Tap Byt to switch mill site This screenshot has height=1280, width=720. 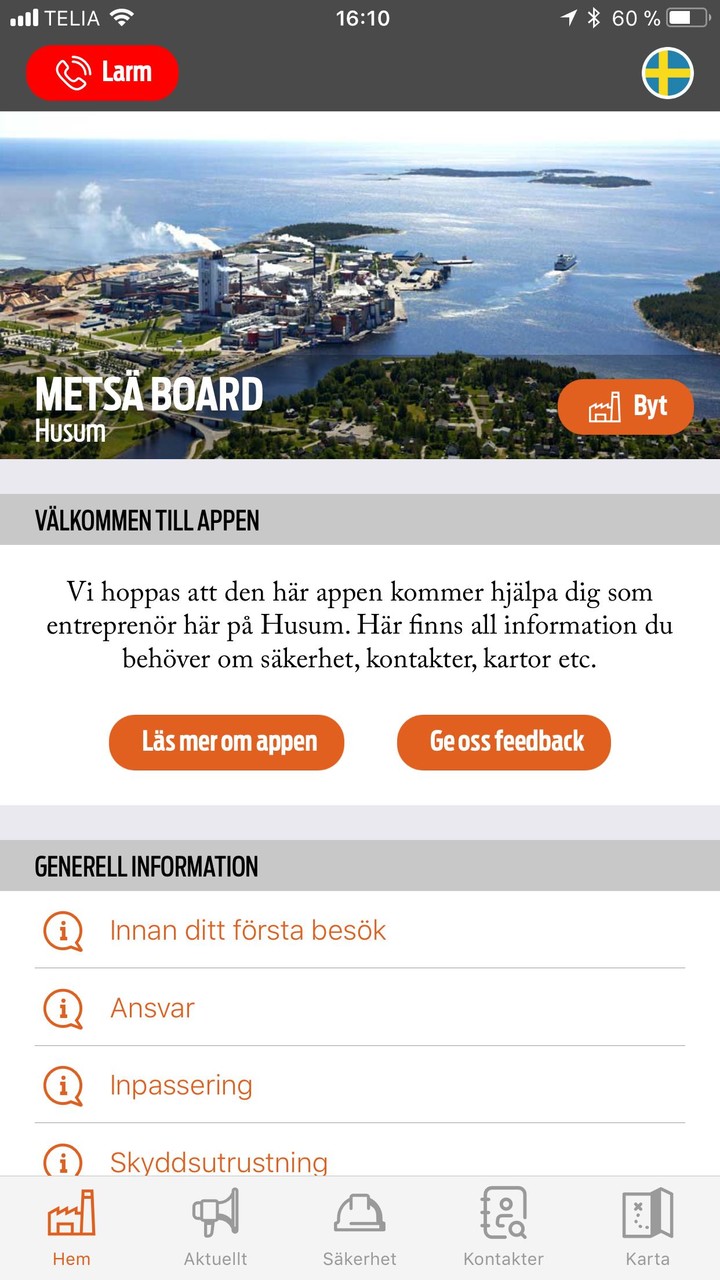point(626,407)
